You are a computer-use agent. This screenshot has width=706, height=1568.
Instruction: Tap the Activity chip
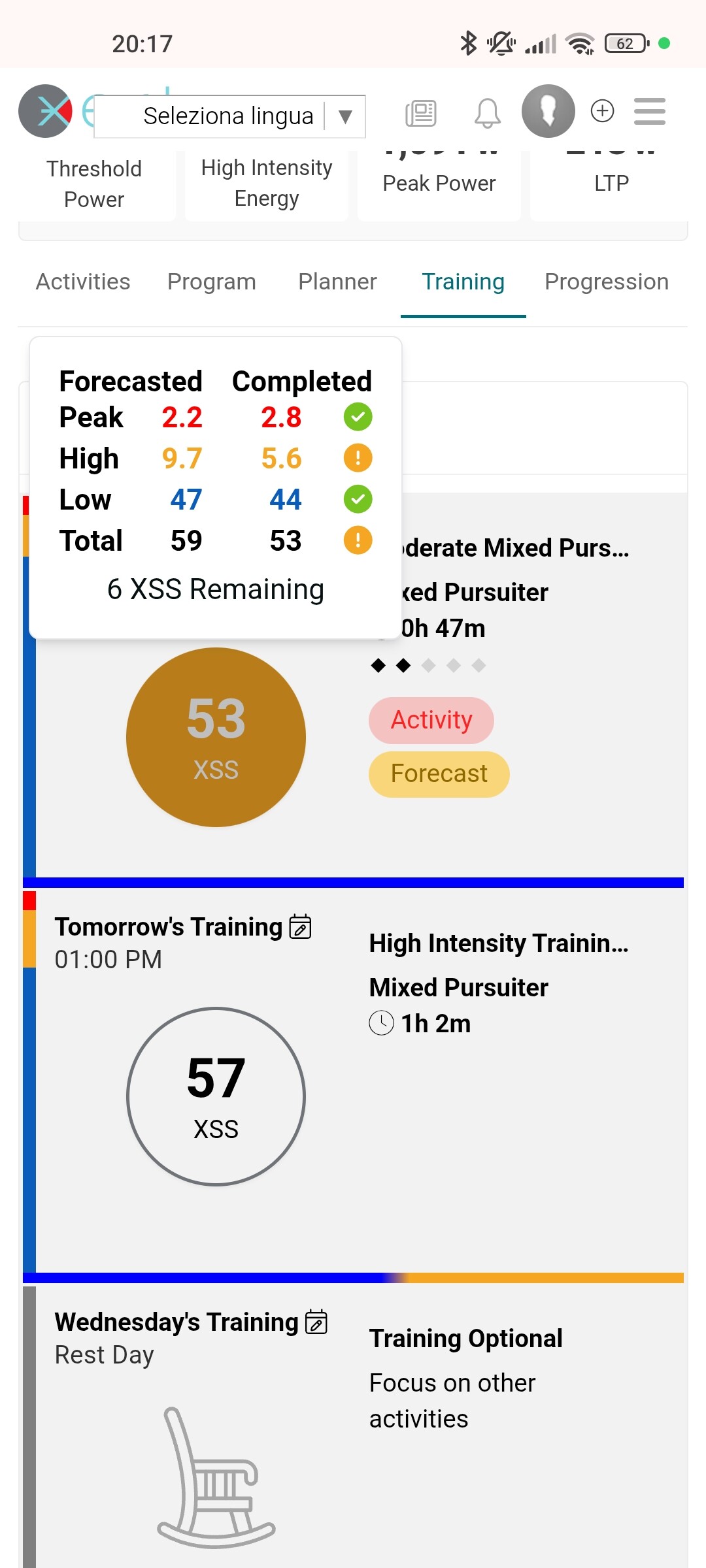[x=431, y=720]
